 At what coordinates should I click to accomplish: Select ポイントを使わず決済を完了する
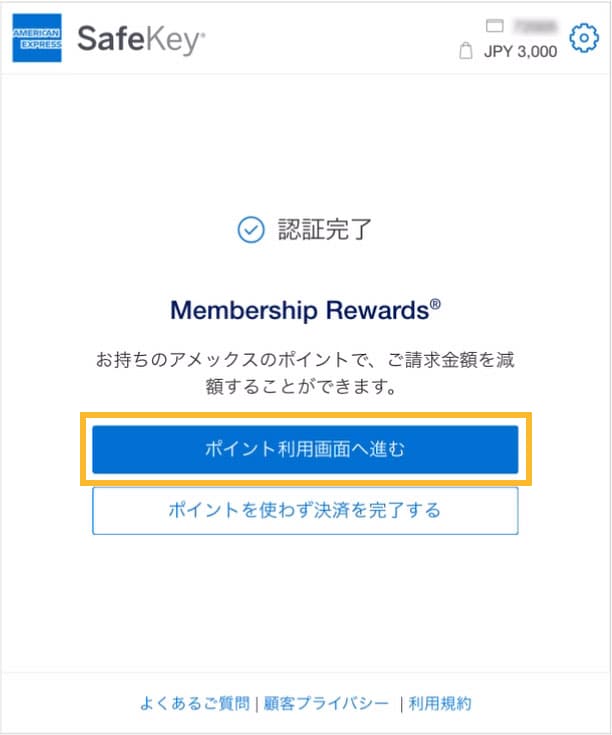click(x=305, y=511)
